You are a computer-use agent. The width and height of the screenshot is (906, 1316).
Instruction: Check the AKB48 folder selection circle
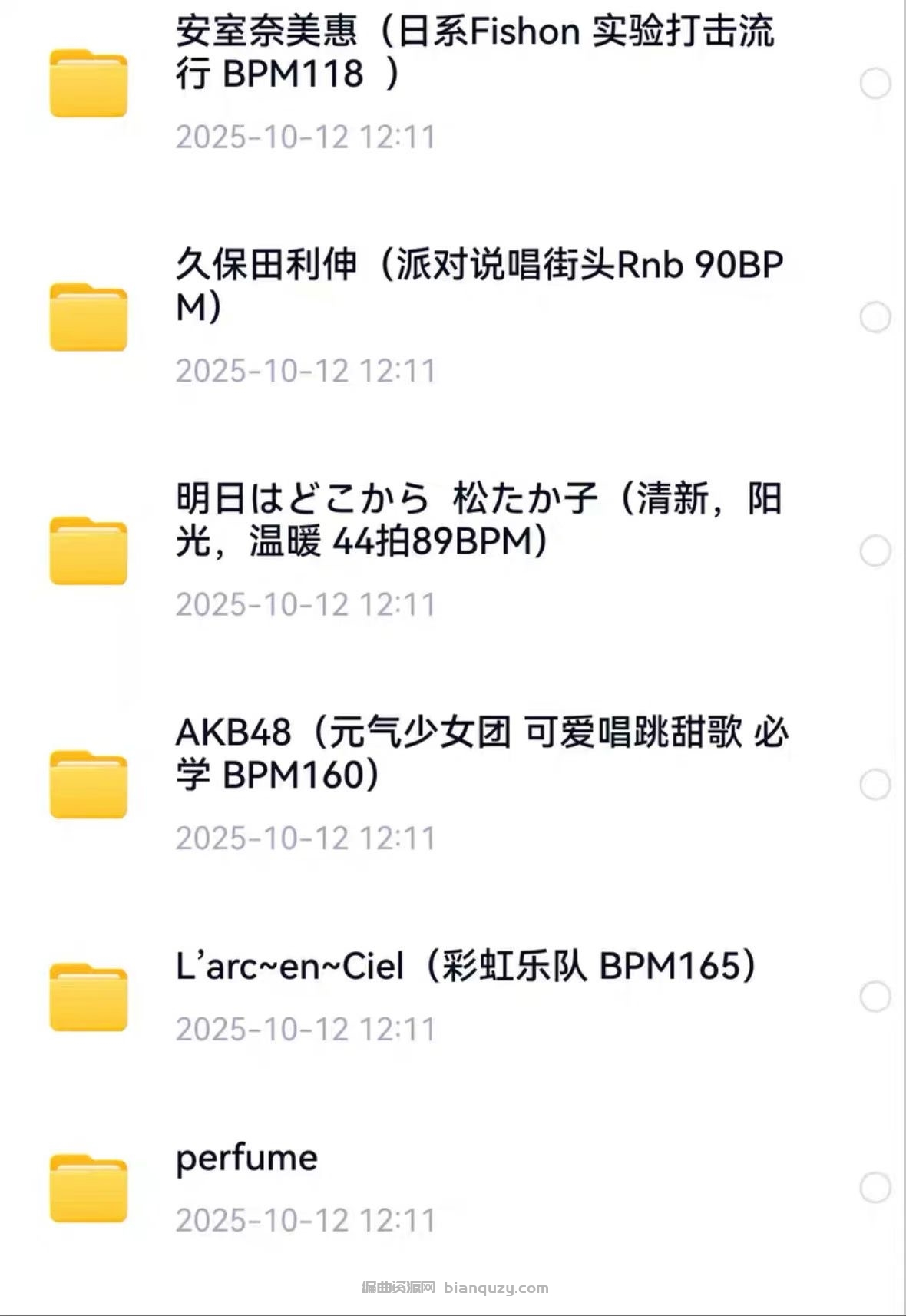click(875, 785)
